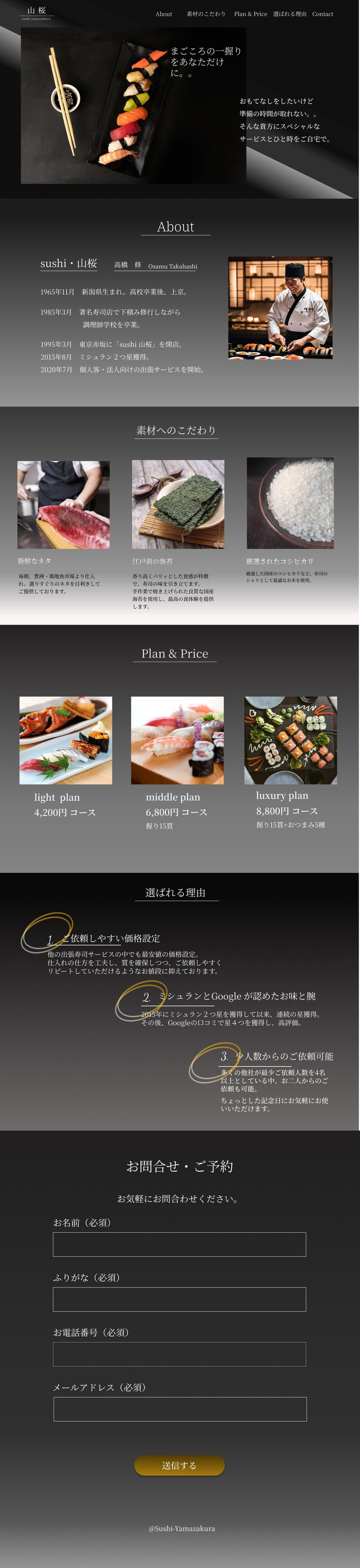The width and height of the screenshot is (360, 1568).
Task: Tap the 山桜 site logo
Action: pyautogui.click(x=36, y=12)
